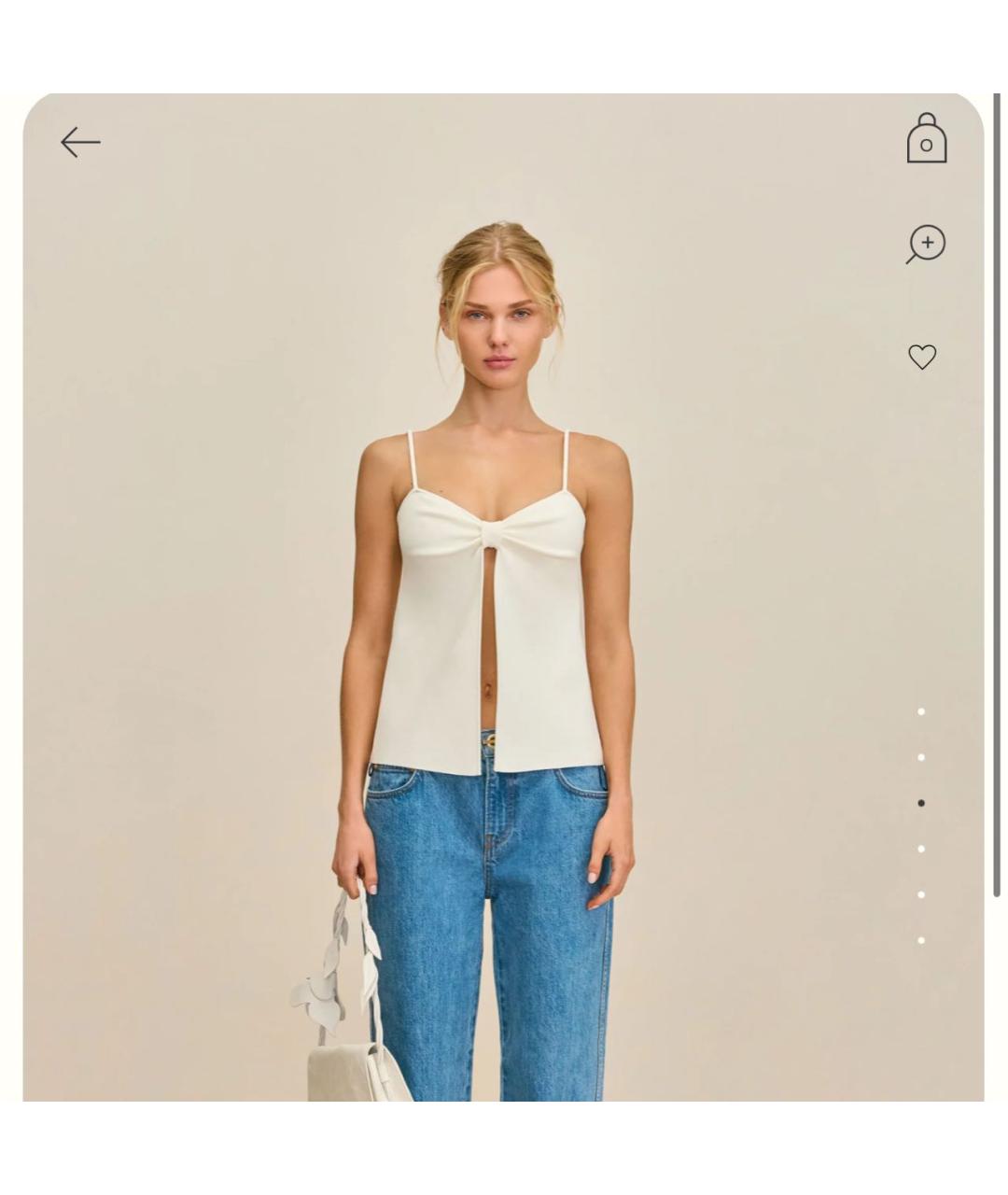
Task: Jump to the first photo dot
Action: click(x=921, y=711)
